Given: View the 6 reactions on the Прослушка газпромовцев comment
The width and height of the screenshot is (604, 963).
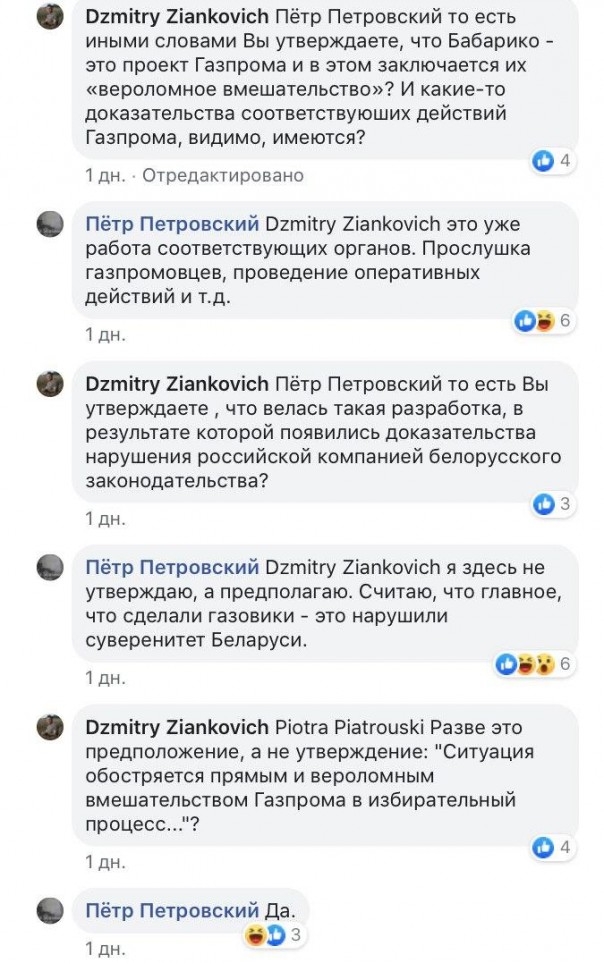Looking at the screenshot, I should (542, 321).
